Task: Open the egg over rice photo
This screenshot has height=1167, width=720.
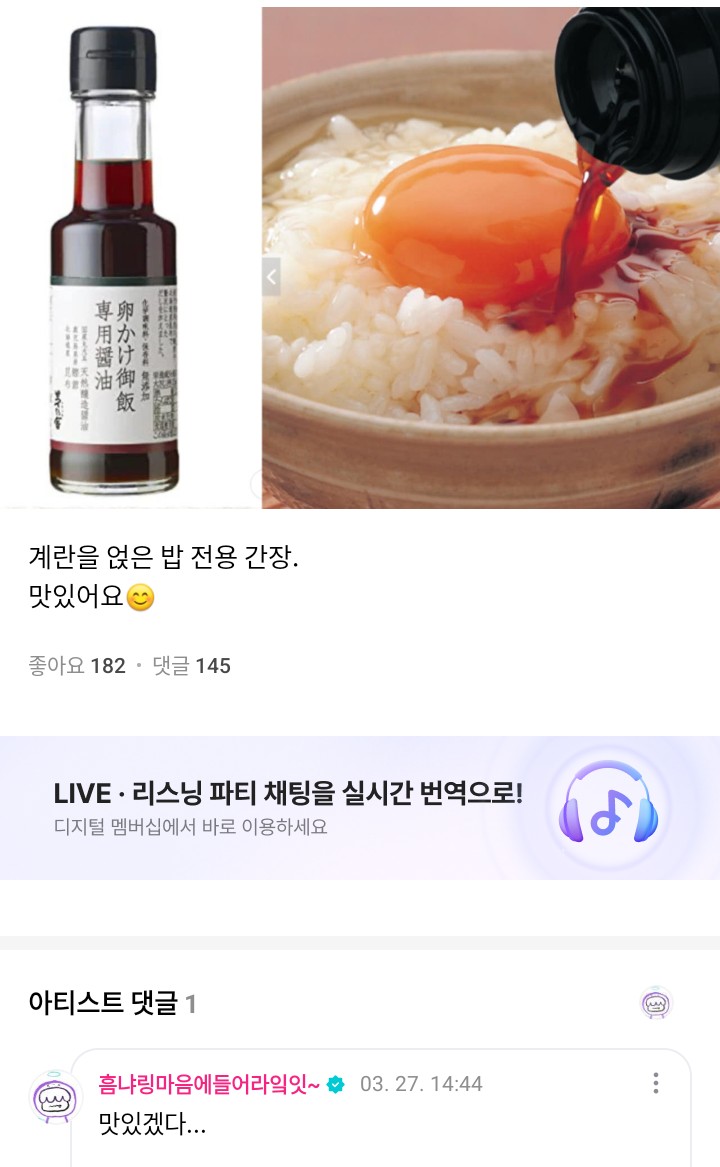Action: tap(491, 258)
